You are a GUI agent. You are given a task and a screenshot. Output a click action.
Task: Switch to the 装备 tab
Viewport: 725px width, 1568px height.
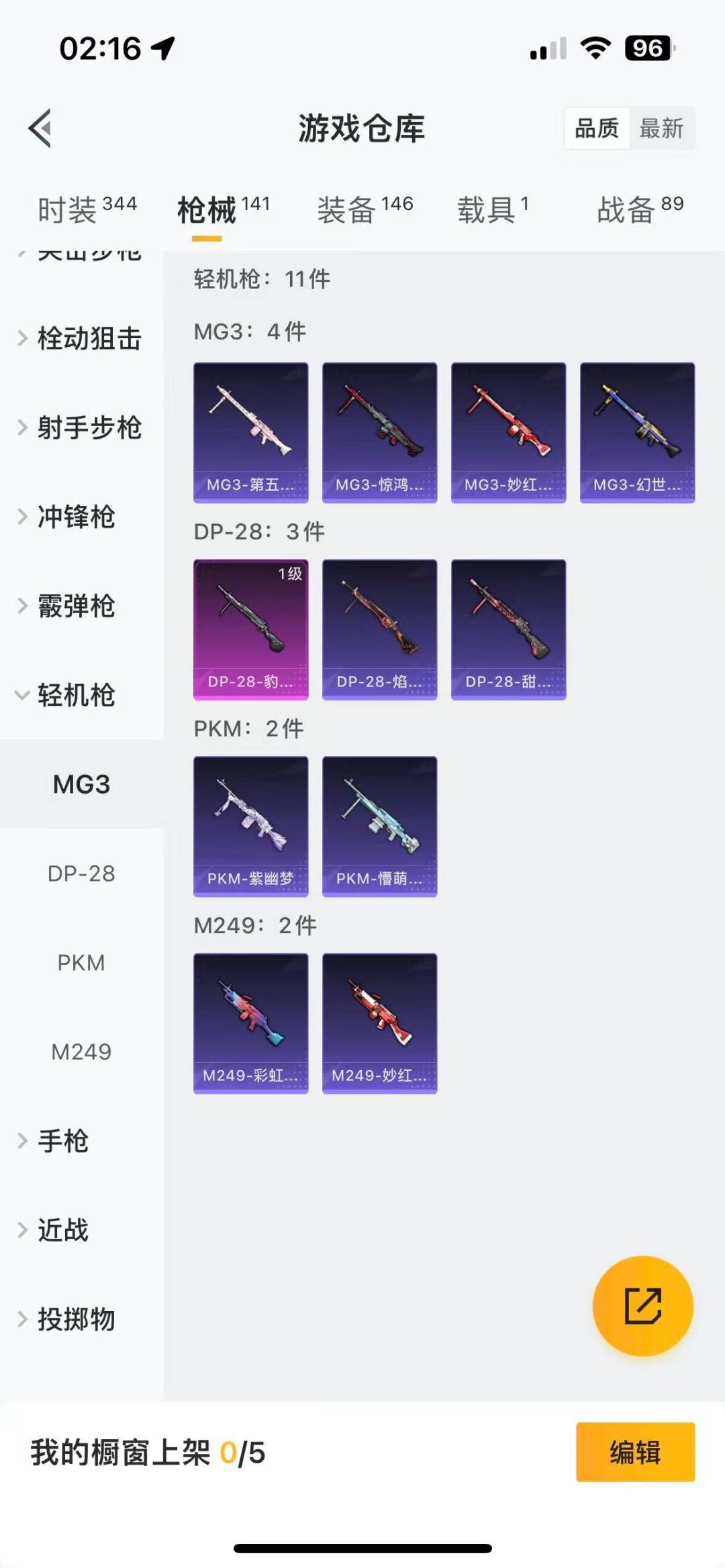(x=365, y=209)
